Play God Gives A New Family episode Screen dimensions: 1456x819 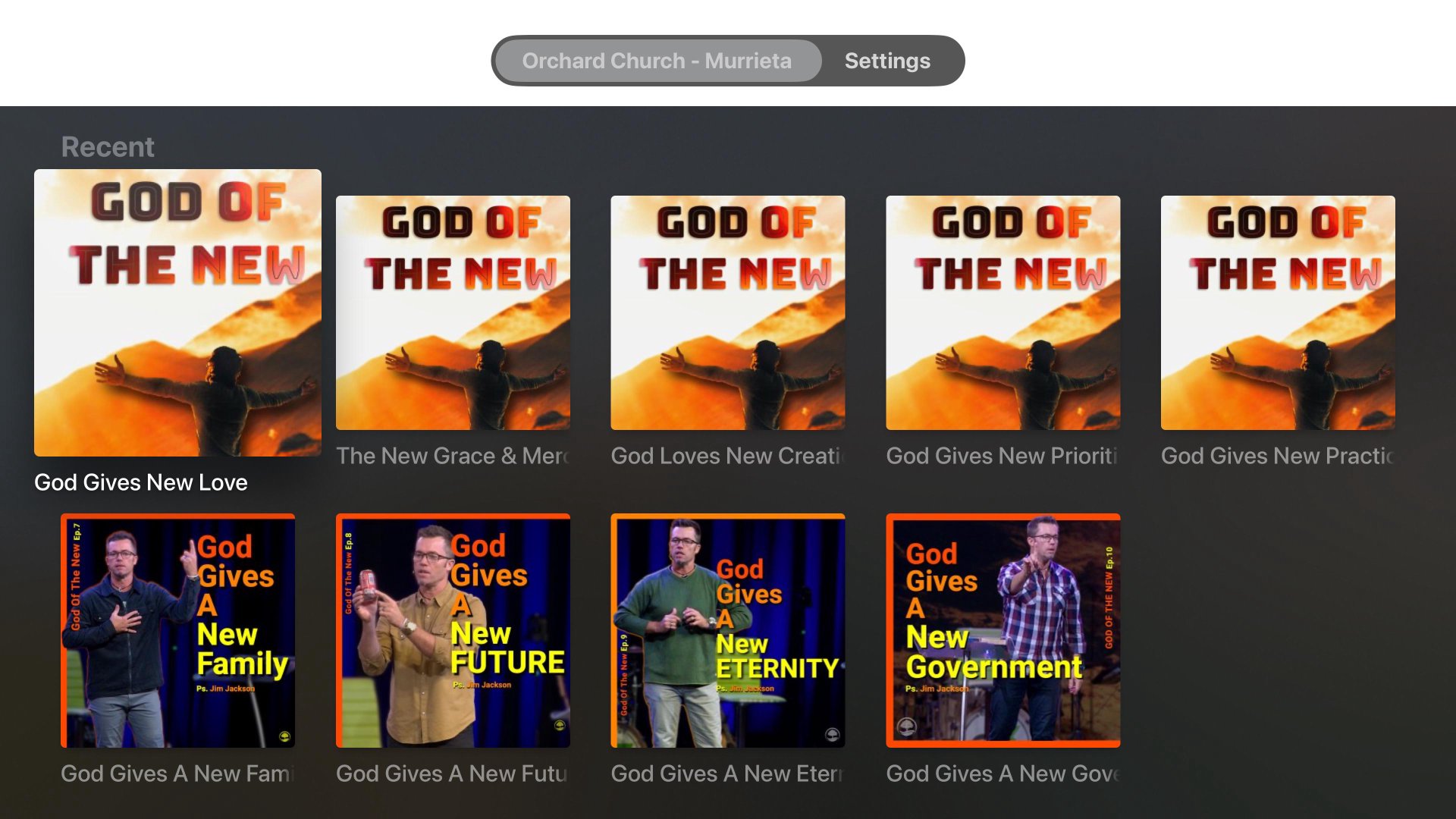pos(177,630)
